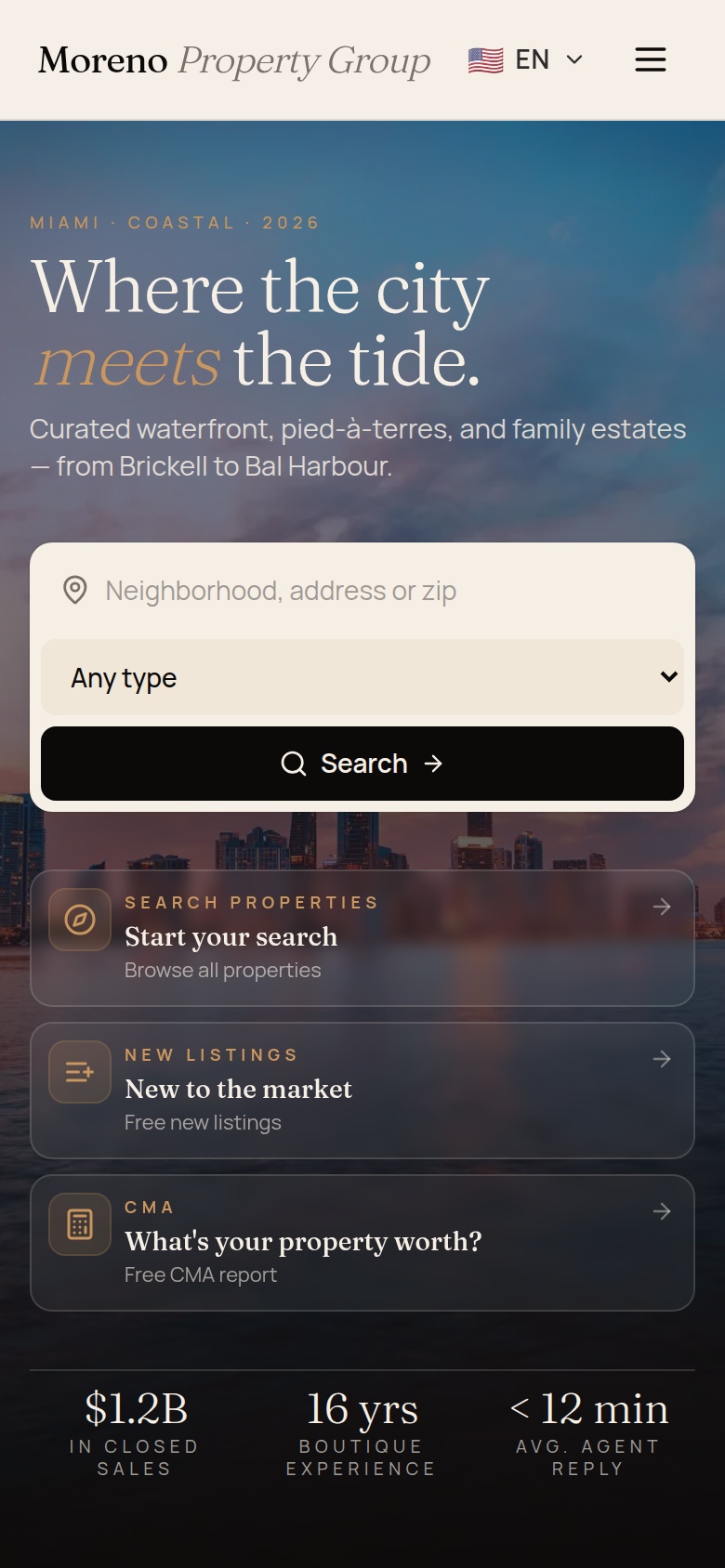Open the hamburger menu

(651, 59)
